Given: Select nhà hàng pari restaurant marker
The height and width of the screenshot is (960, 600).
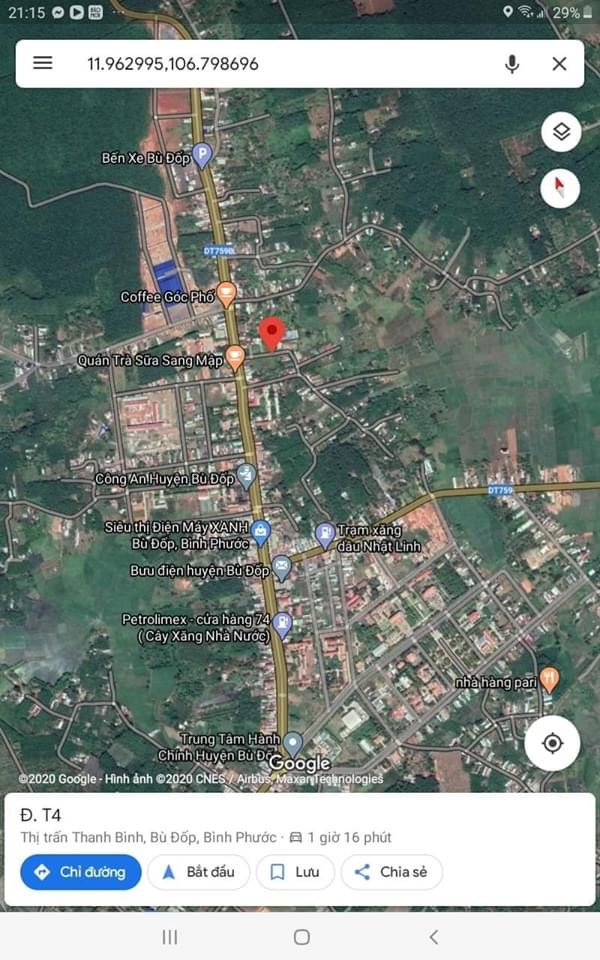Looking at the screenshot, I should pyautogui.click(x=549, y=680).
